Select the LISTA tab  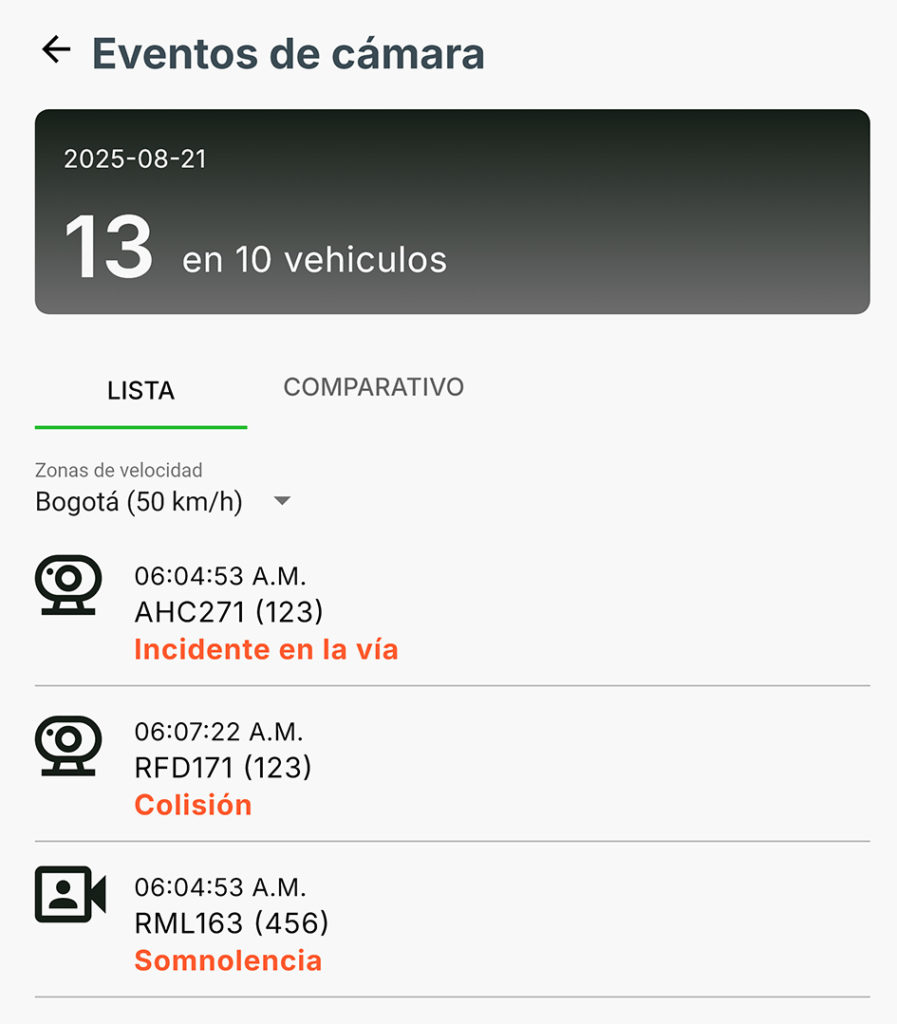pos(141,391)
